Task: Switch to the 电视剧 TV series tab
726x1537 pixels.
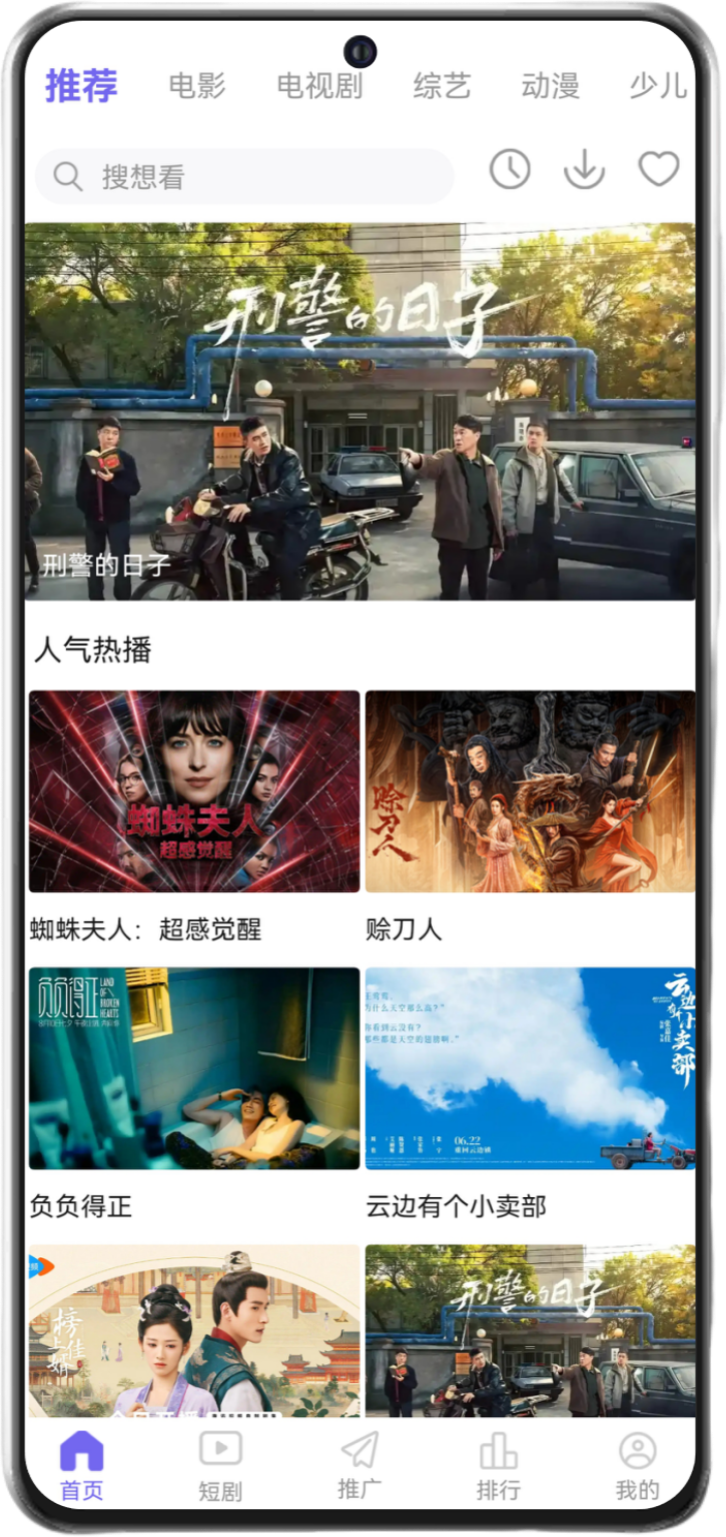Action: pos(319,85)
